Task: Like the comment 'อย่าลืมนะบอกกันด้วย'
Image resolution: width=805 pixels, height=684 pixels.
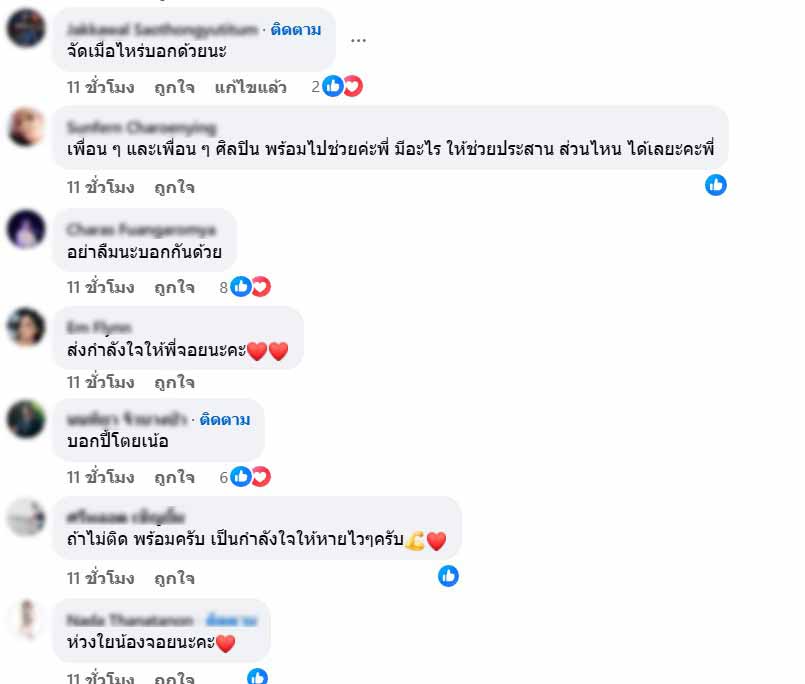Action: tap(174, 287)
